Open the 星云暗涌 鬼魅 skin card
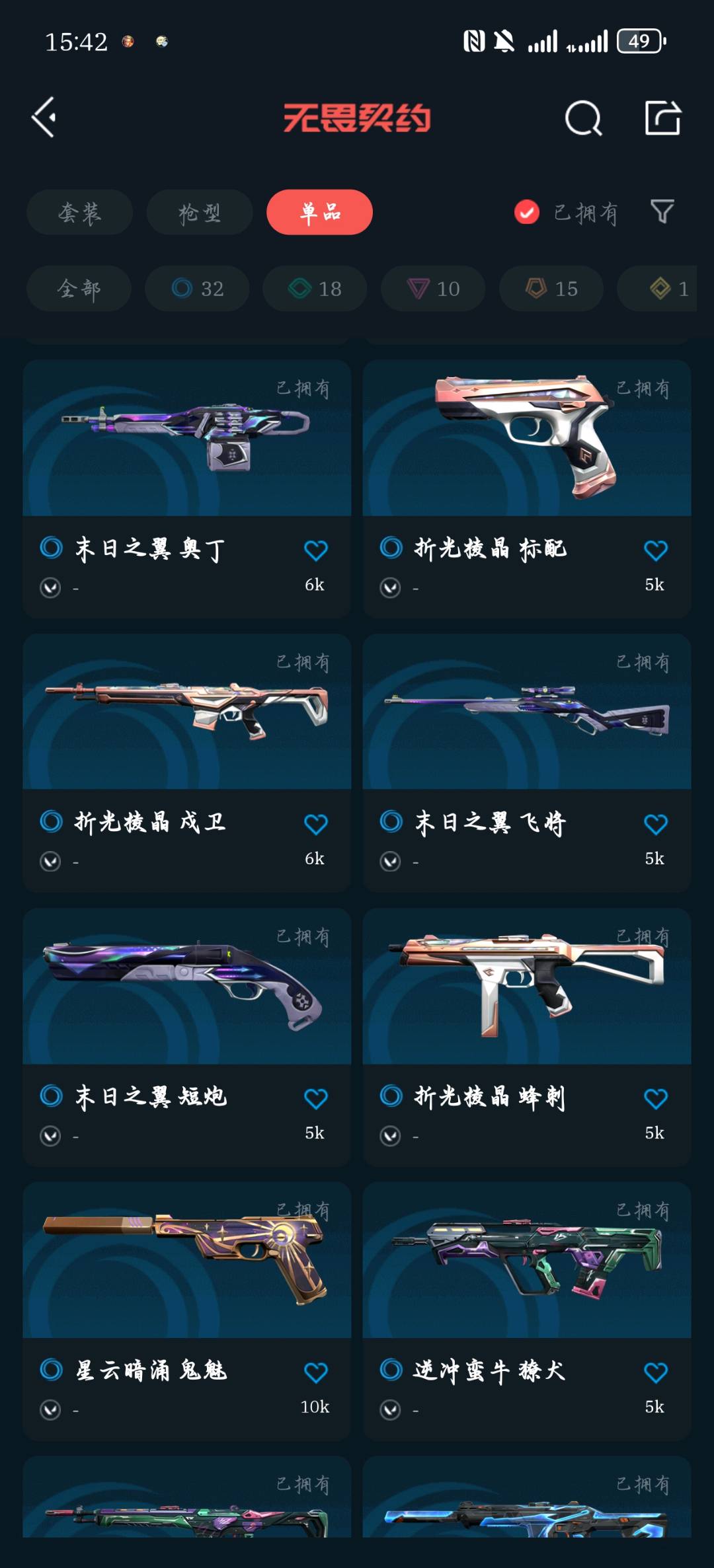The image size is (714, 1568). click(186, 1312)
